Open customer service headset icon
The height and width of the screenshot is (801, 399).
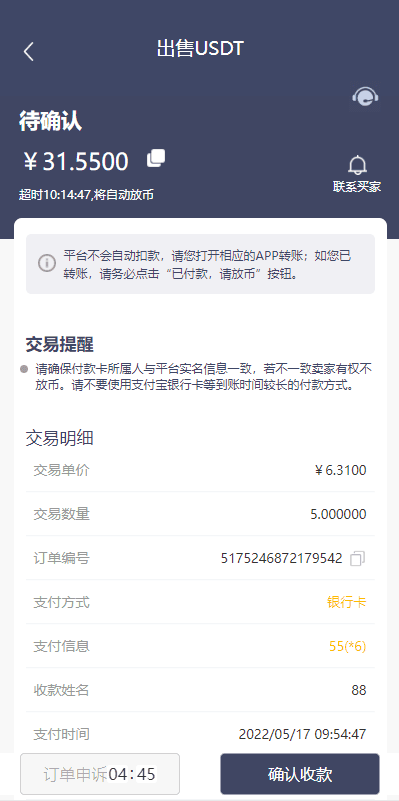point(365,97)
